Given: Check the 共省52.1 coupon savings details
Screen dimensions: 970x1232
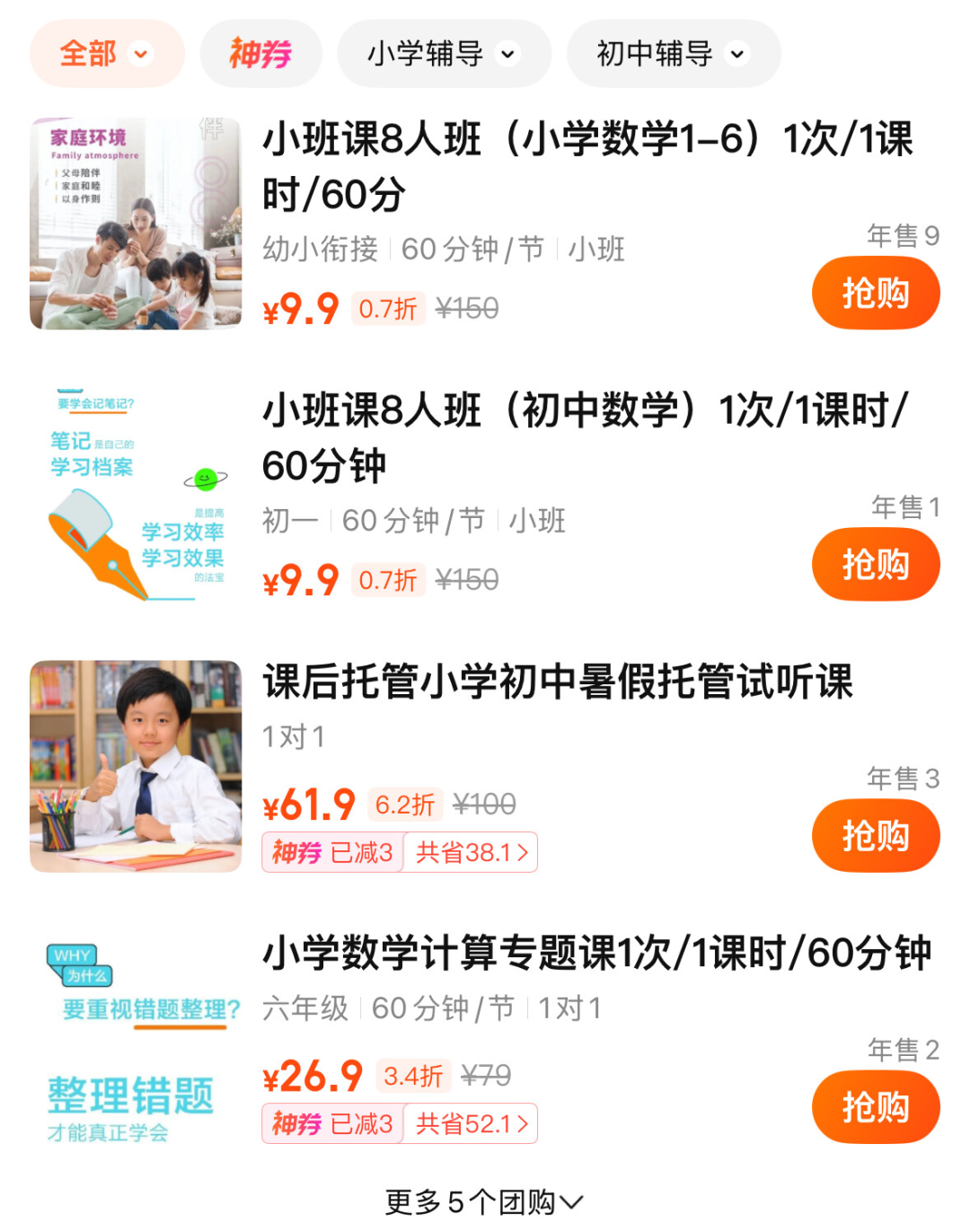Looking at the screenshot, I should [471, 1124].
